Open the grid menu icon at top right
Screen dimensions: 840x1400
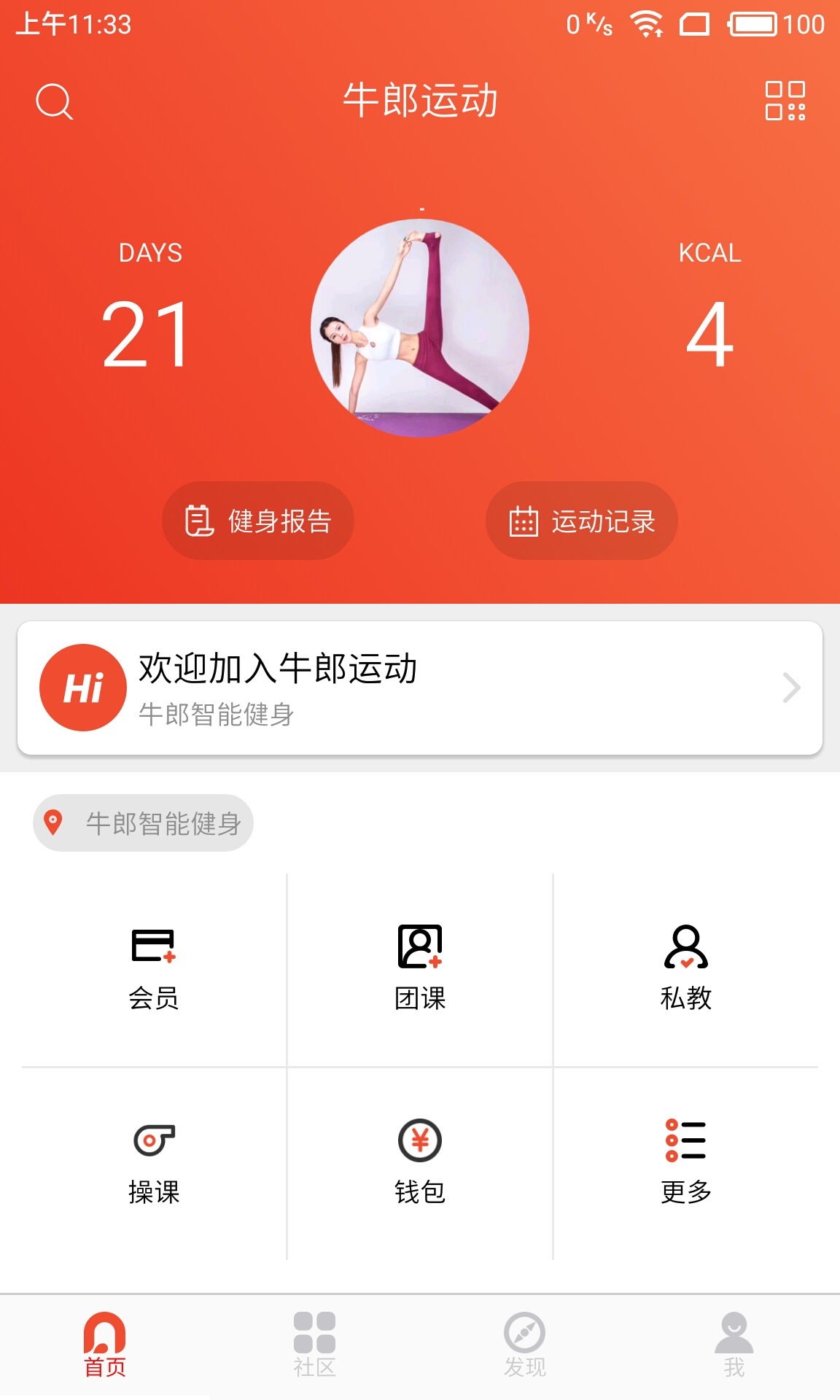[x=786, y=102]
